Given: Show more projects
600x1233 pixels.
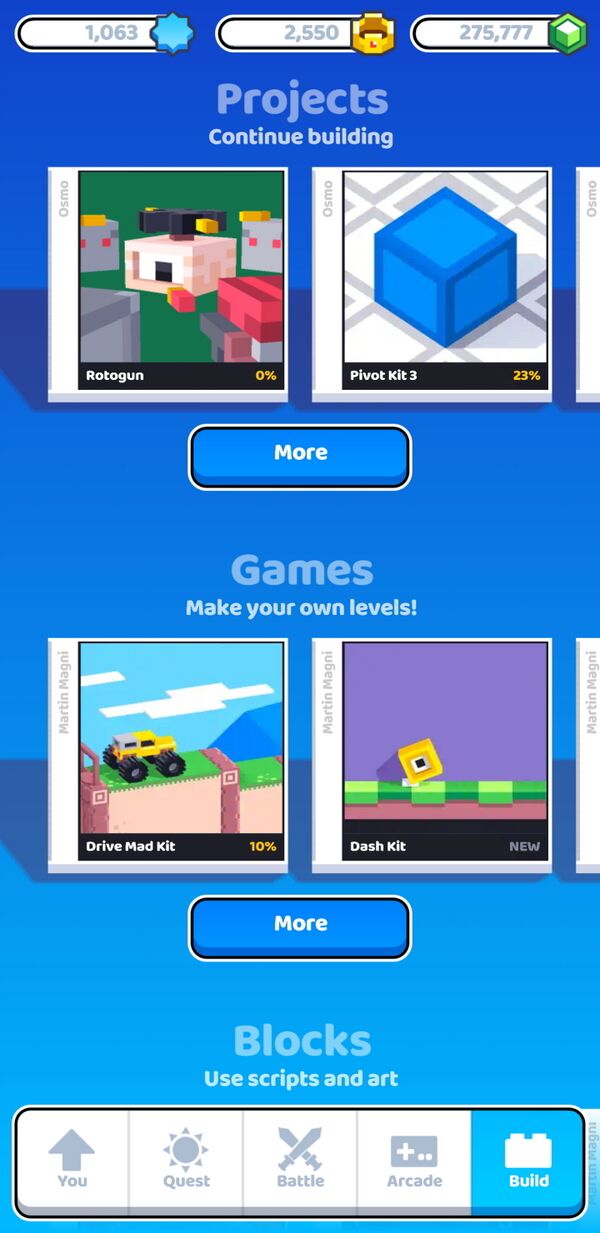Looking at the screenshot, I should (x=300, y=455).
